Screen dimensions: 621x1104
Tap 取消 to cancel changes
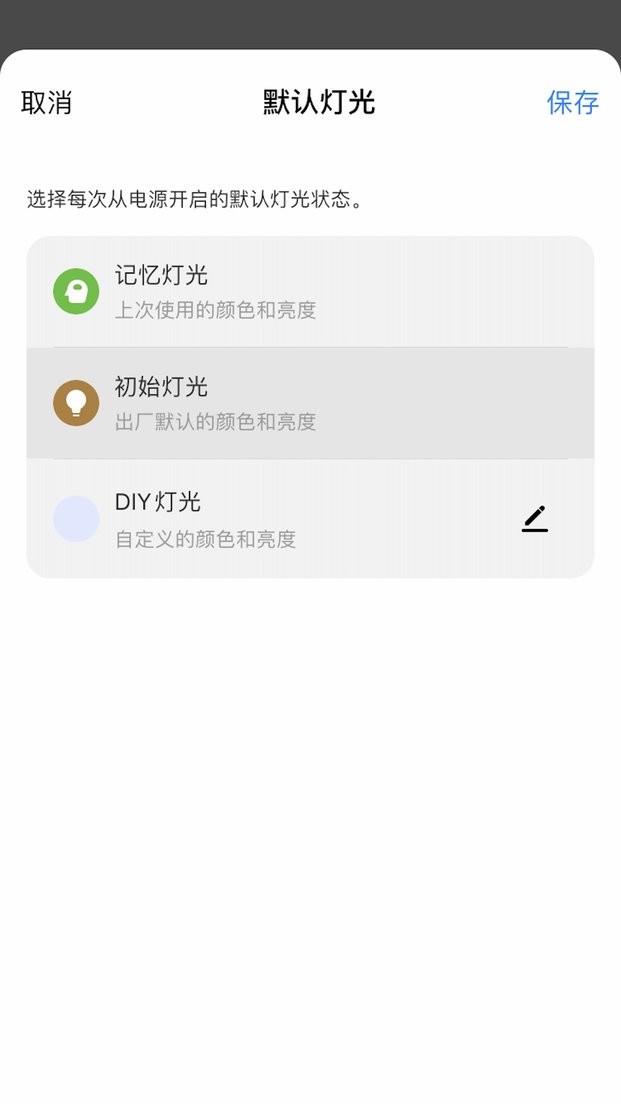[x=46, y=103]
